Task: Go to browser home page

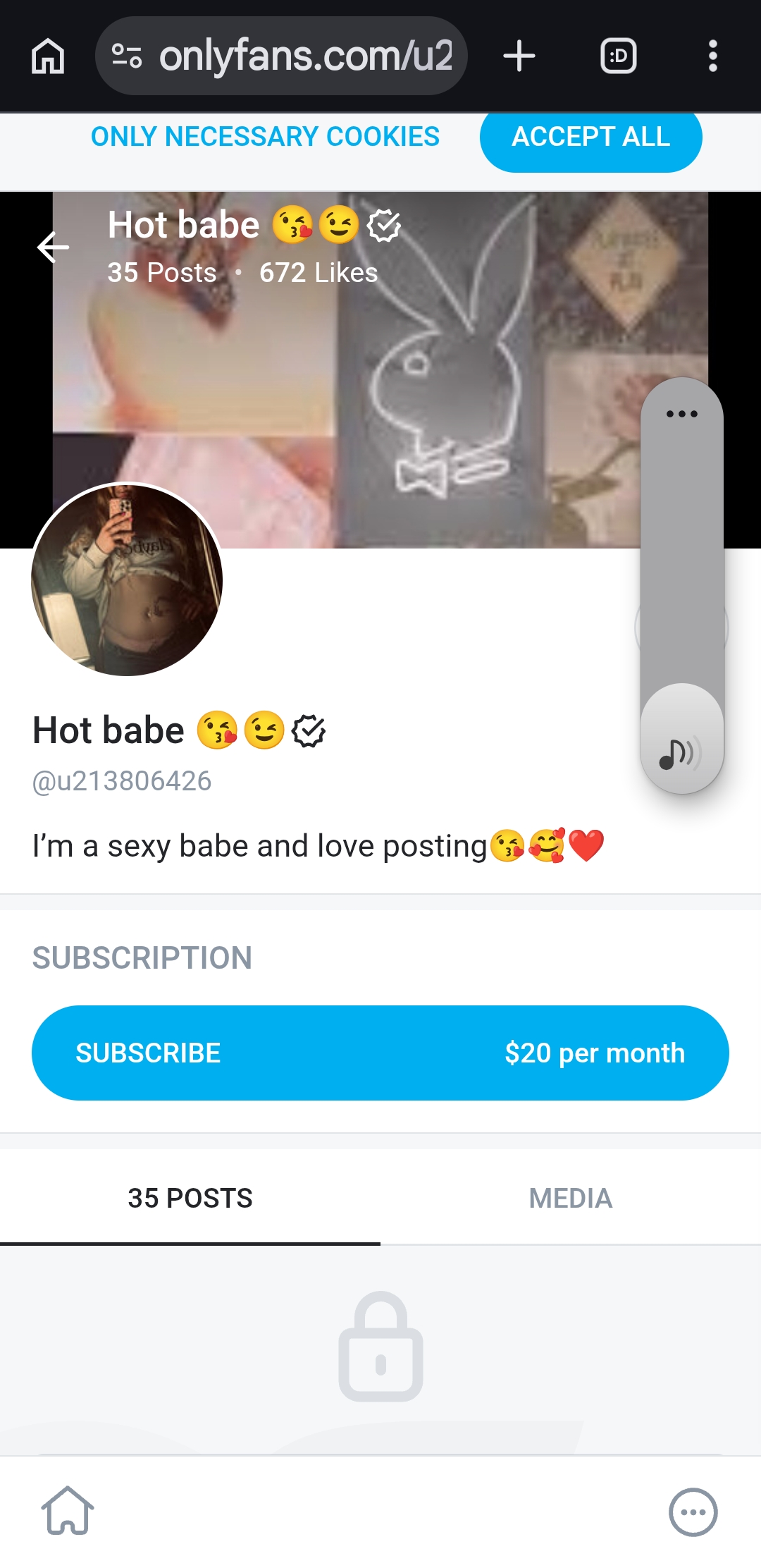Action: pos(48,56)
